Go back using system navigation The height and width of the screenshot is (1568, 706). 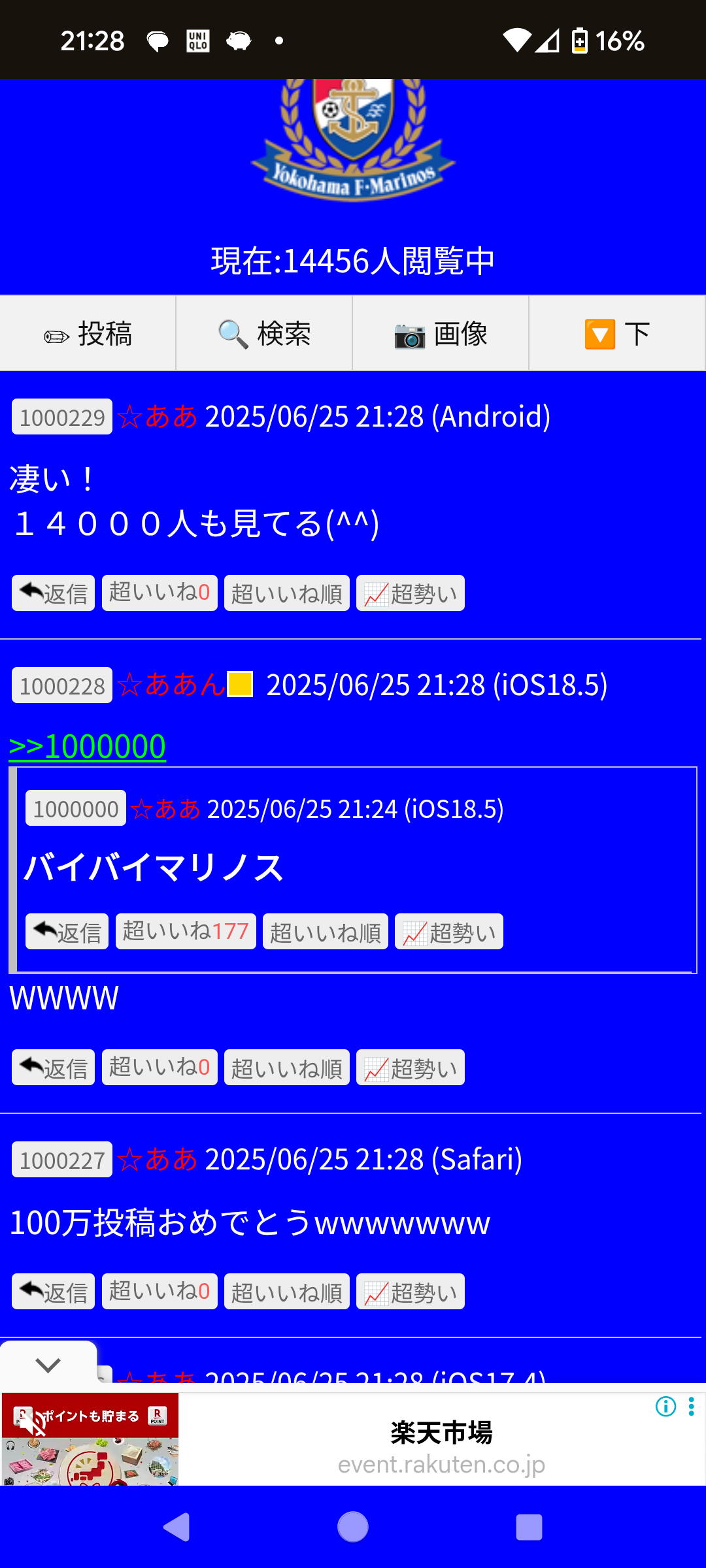(176, 1527)
